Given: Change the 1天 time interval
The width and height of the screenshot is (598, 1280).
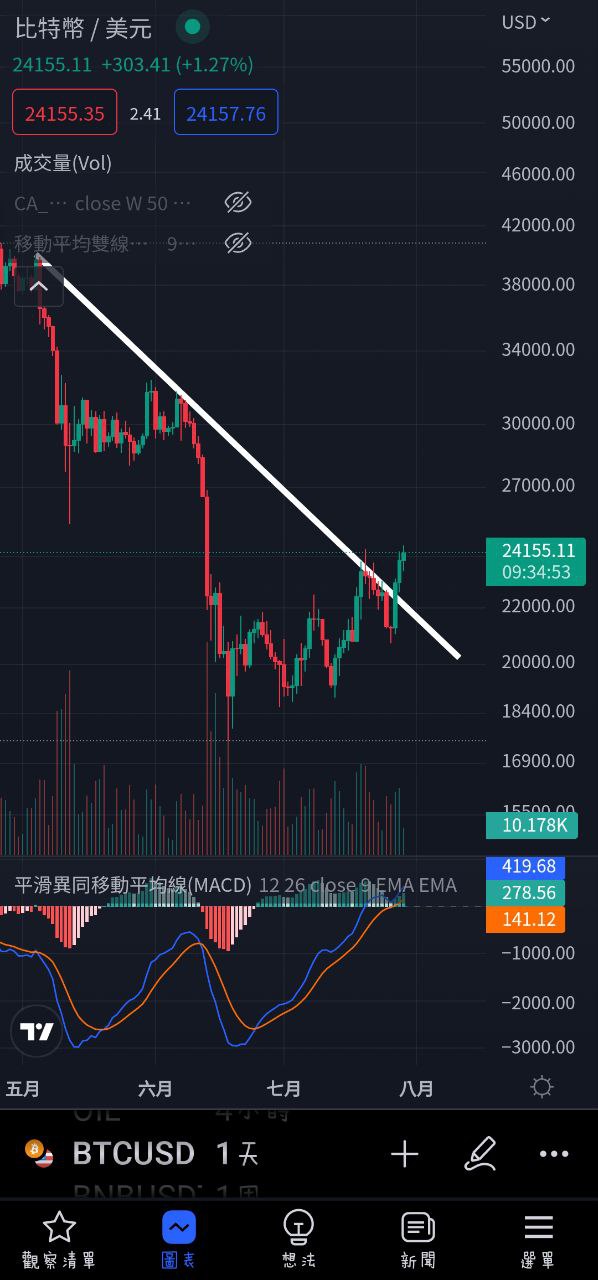Looking at the screenshot, I should 237,1154.
